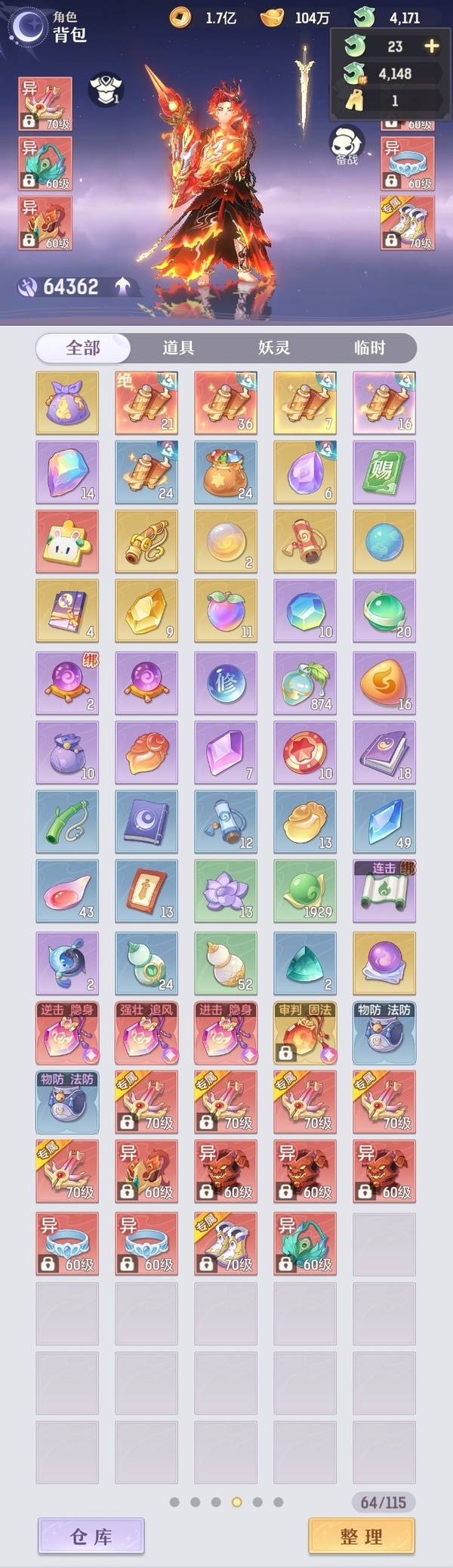
Task: Select the blue 修 orb item
Action: 226,682
